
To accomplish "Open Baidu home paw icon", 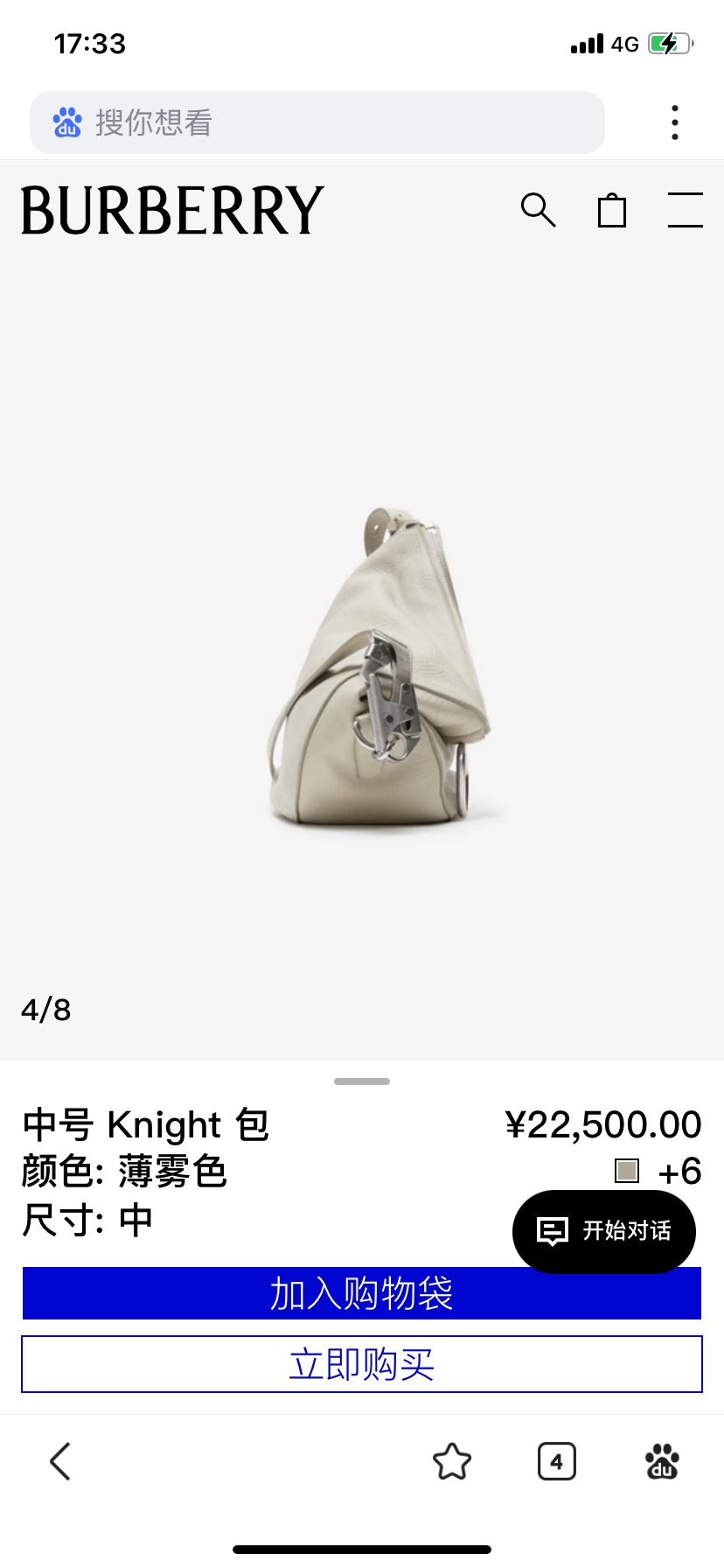I will (x=662, y=1461).
